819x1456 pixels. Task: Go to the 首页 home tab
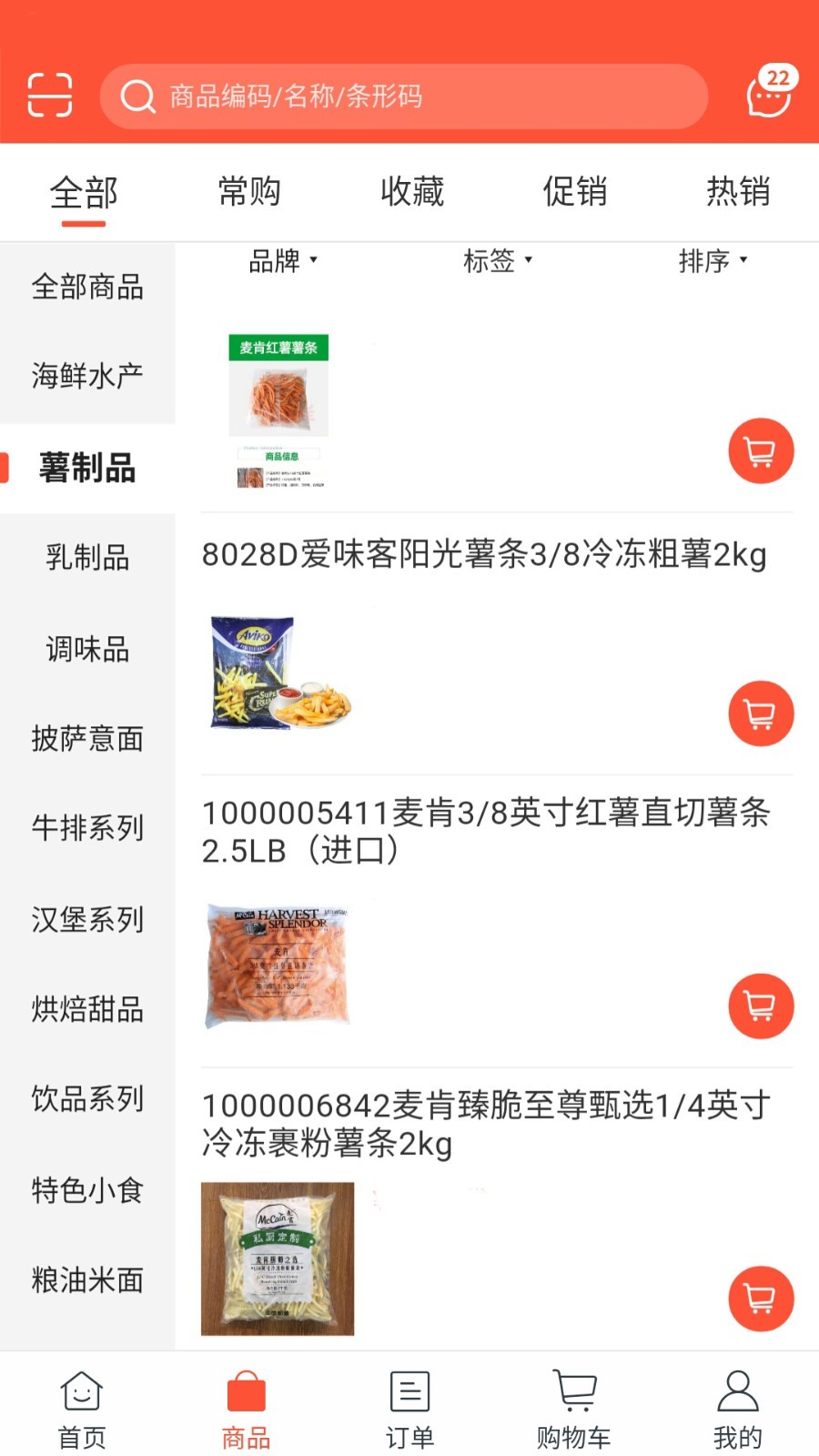pos(82,1409)
